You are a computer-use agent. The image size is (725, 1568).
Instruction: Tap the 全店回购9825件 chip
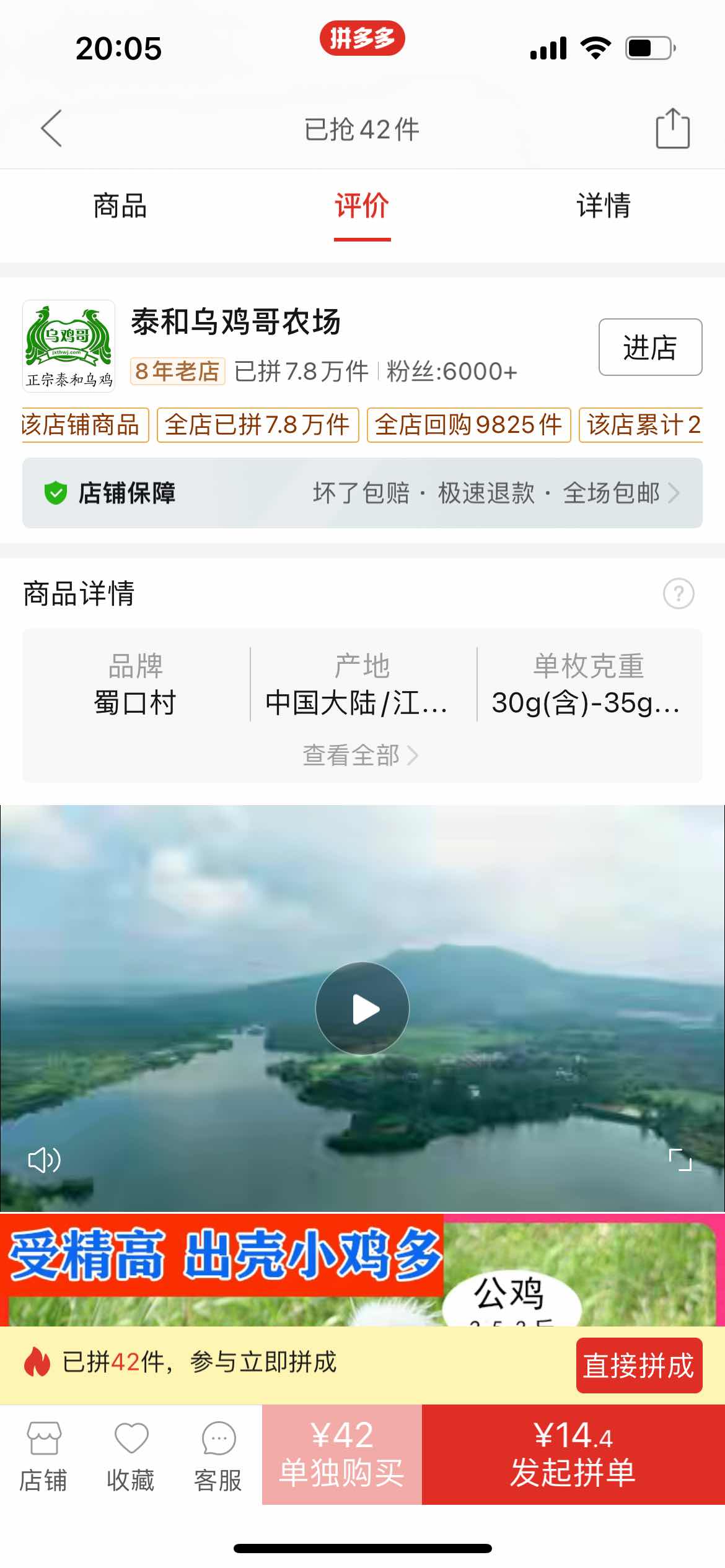[x=468, y=425]
